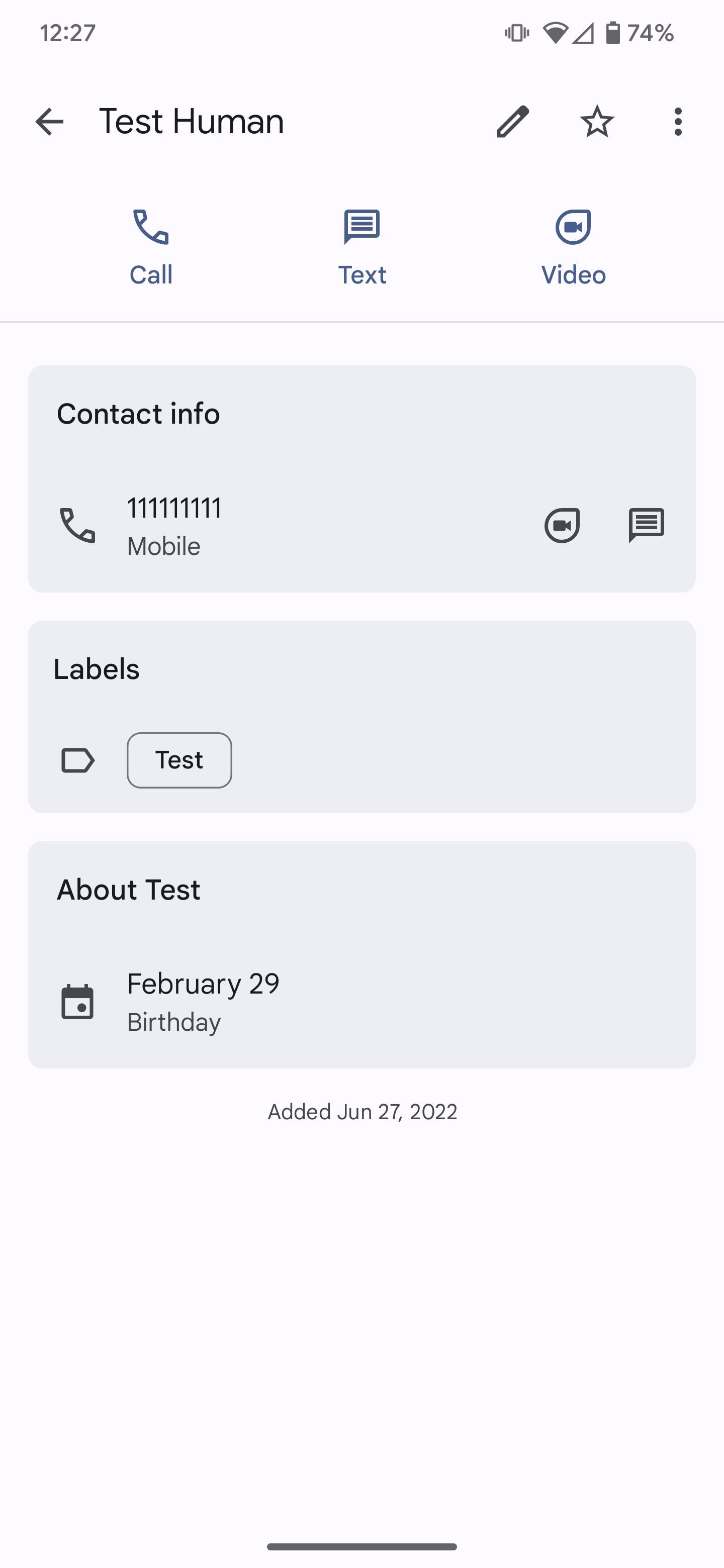Open the Test label chip

[x=179, y=760]
